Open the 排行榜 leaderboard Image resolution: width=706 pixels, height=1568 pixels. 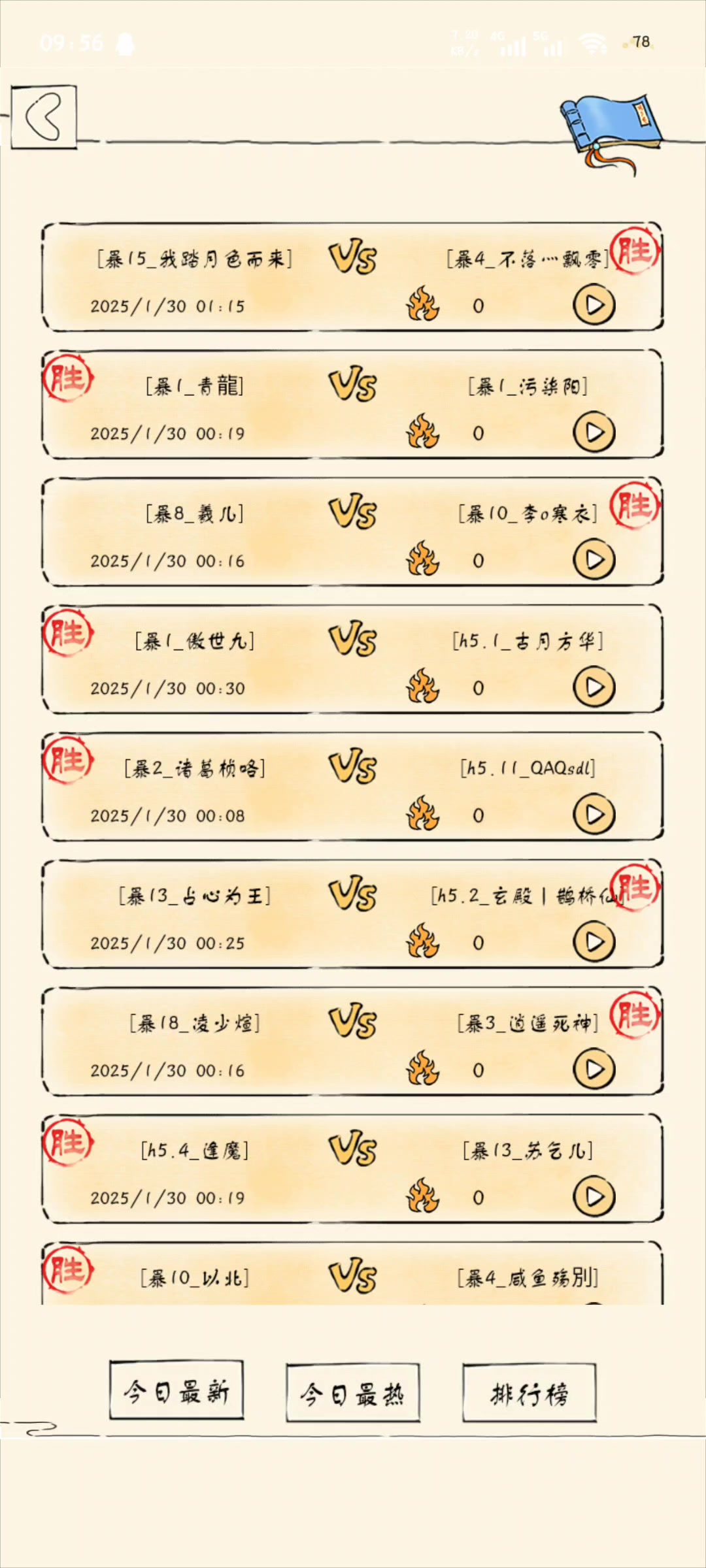point(529,1392)
